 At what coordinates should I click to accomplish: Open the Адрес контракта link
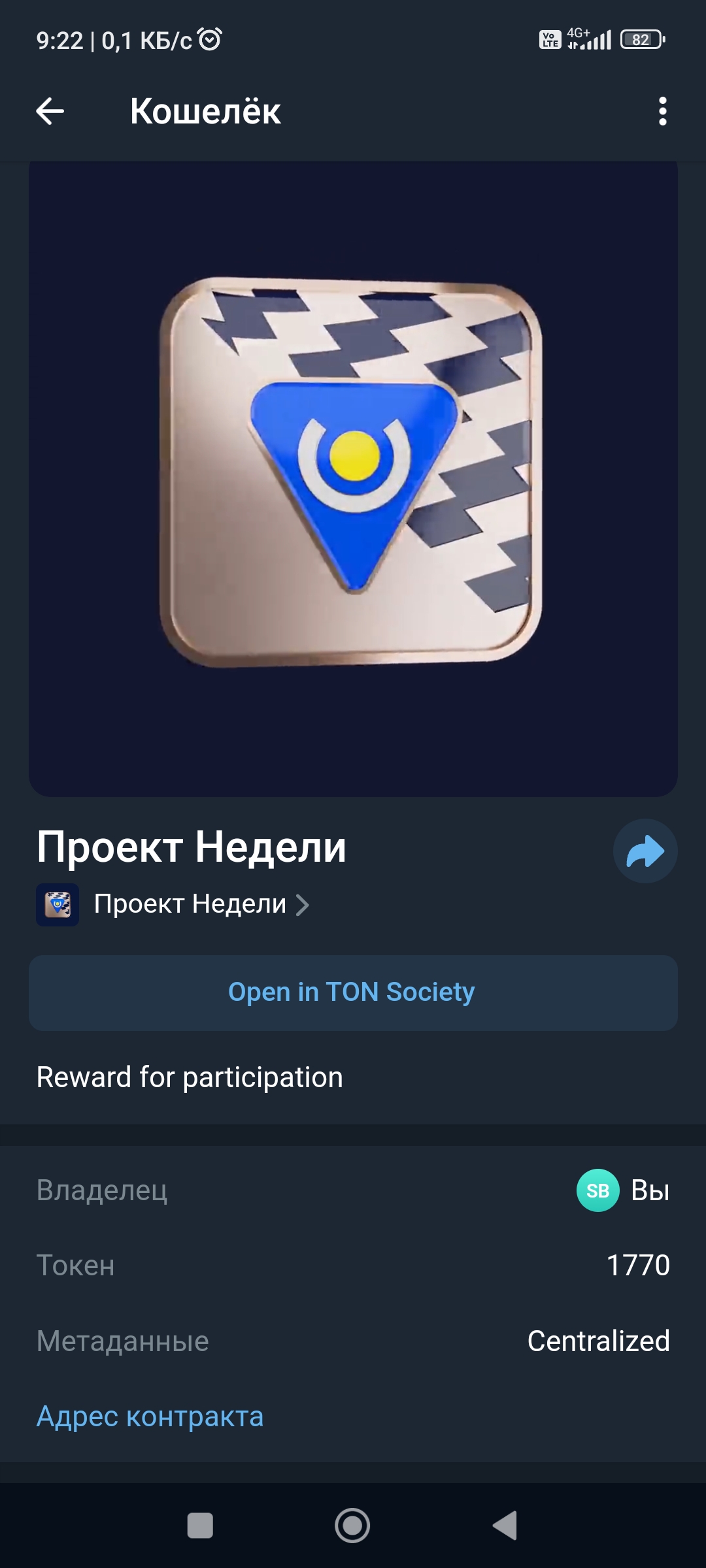150,1416
